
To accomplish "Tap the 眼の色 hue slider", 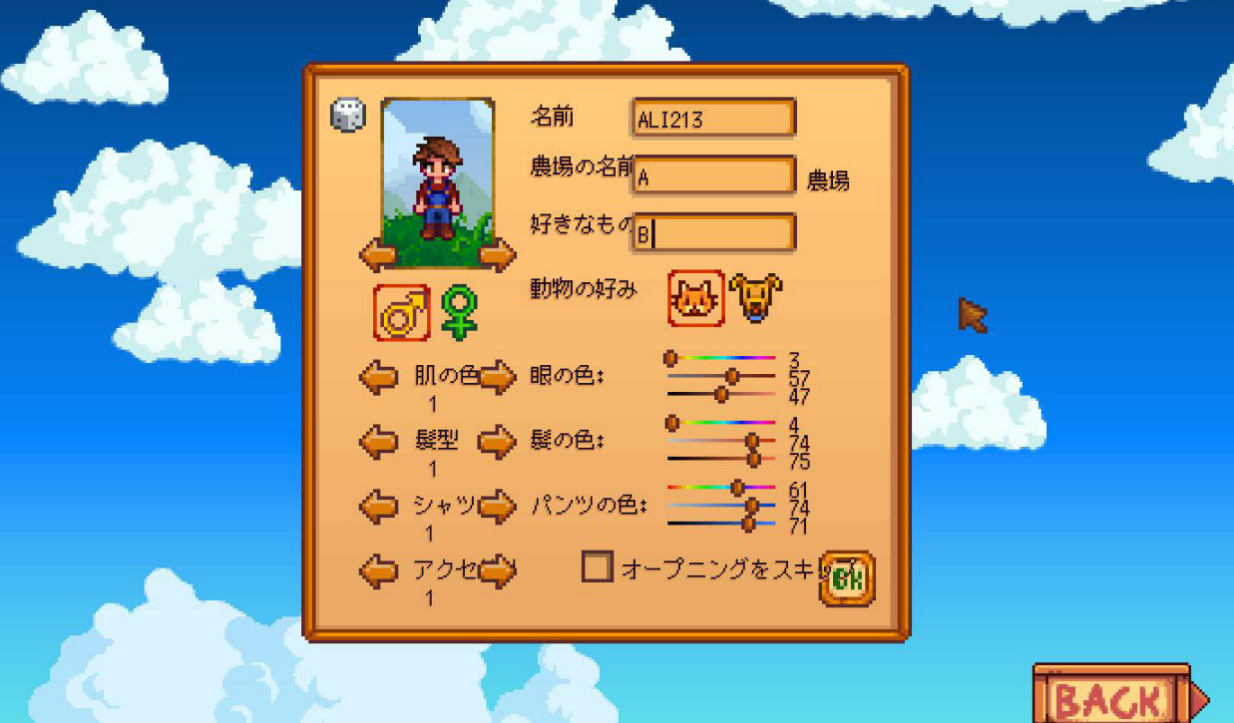I will 721,358.
